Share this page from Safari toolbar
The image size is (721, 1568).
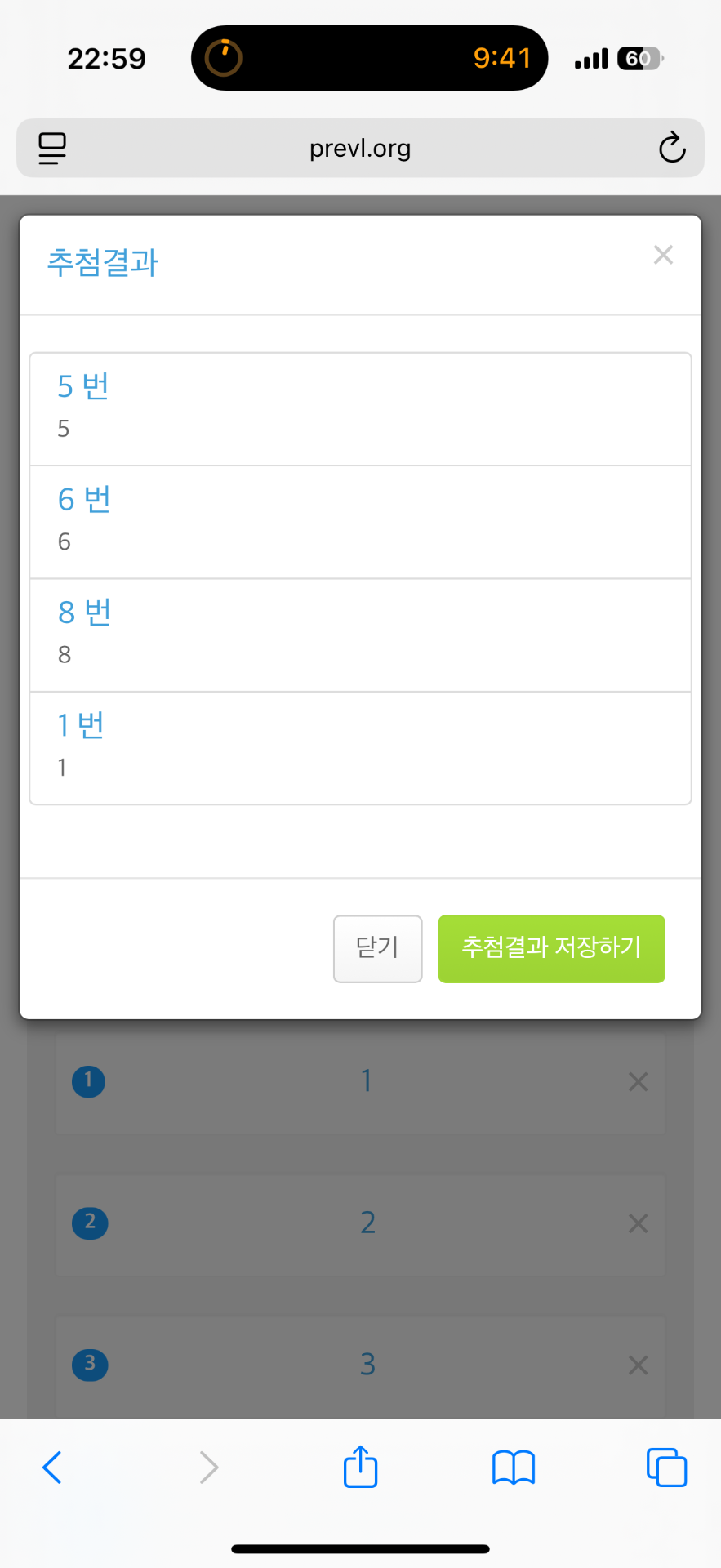[x=360, y=1467]
